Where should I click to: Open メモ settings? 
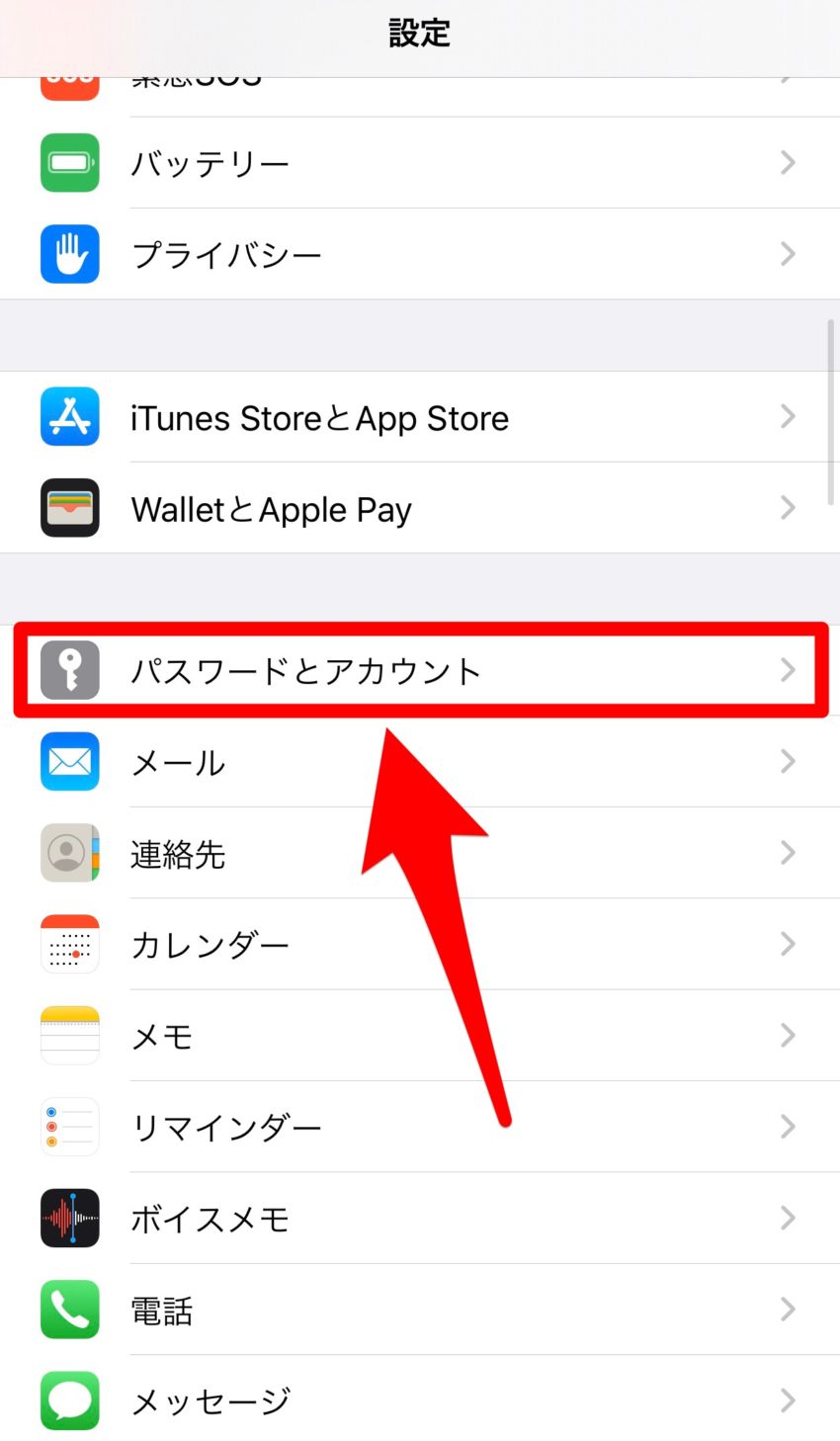[420, 1036]
